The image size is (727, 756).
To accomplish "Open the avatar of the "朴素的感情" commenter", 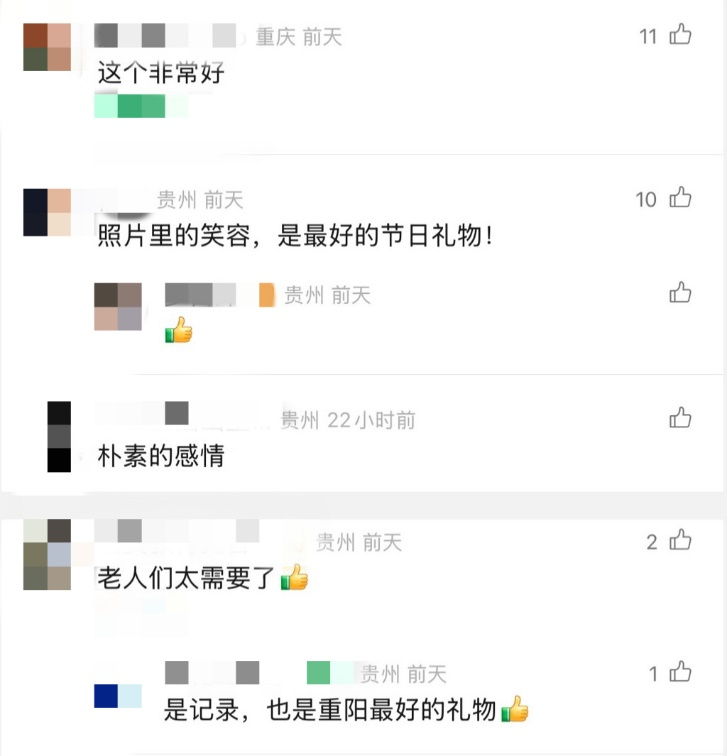I will (59, 436).
